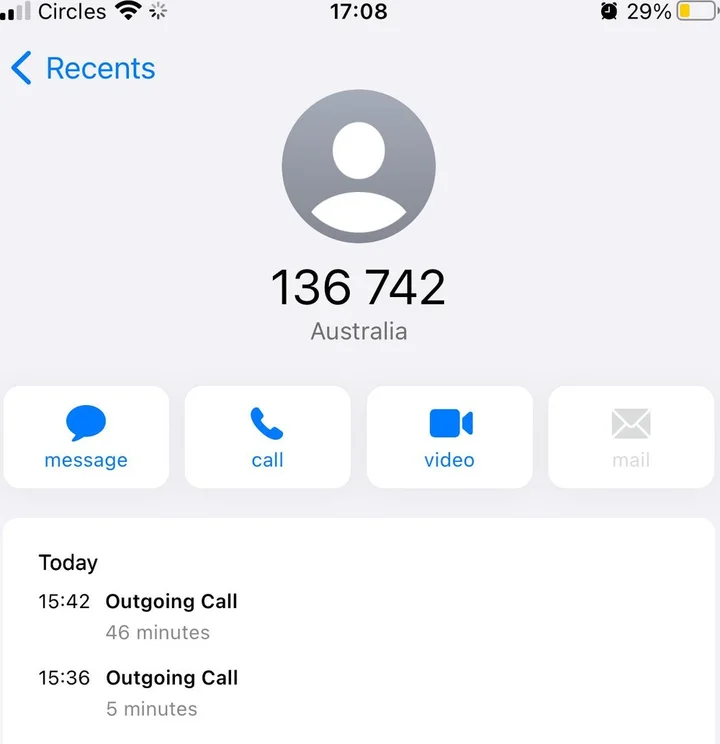Go back to Recents
Image resolution: width=720 pixels, height=744 pixels.
(x=84, y=69)
